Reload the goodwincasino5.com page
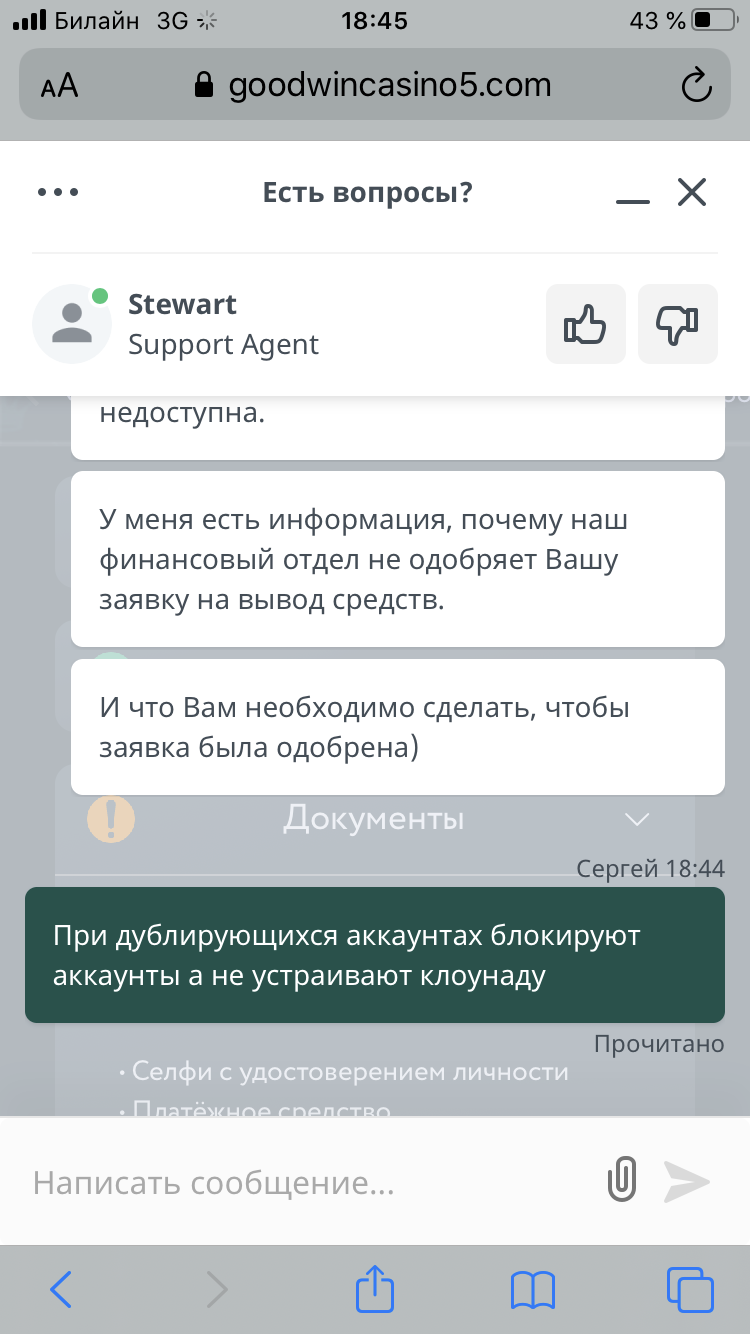The image size is (750, 1334). pos(695,85)
